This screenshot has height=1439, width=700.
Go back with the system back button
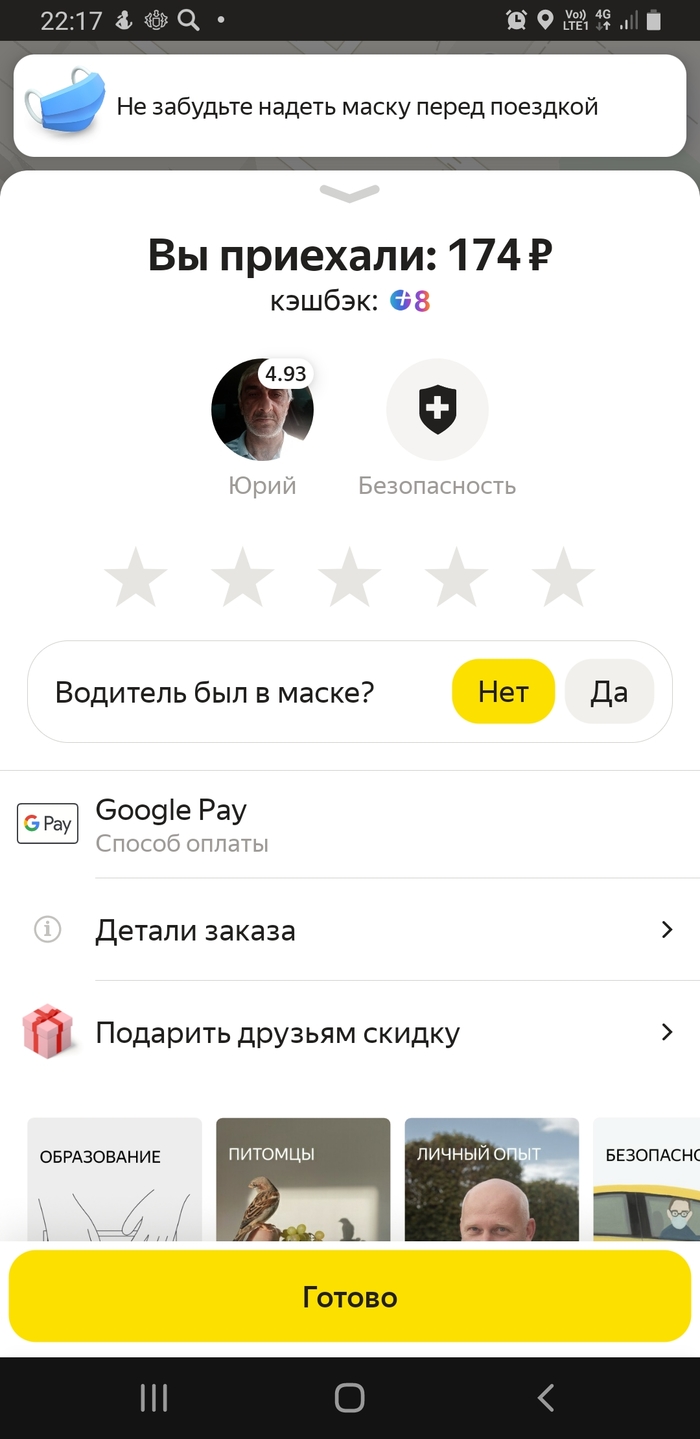click(545, 1398)
